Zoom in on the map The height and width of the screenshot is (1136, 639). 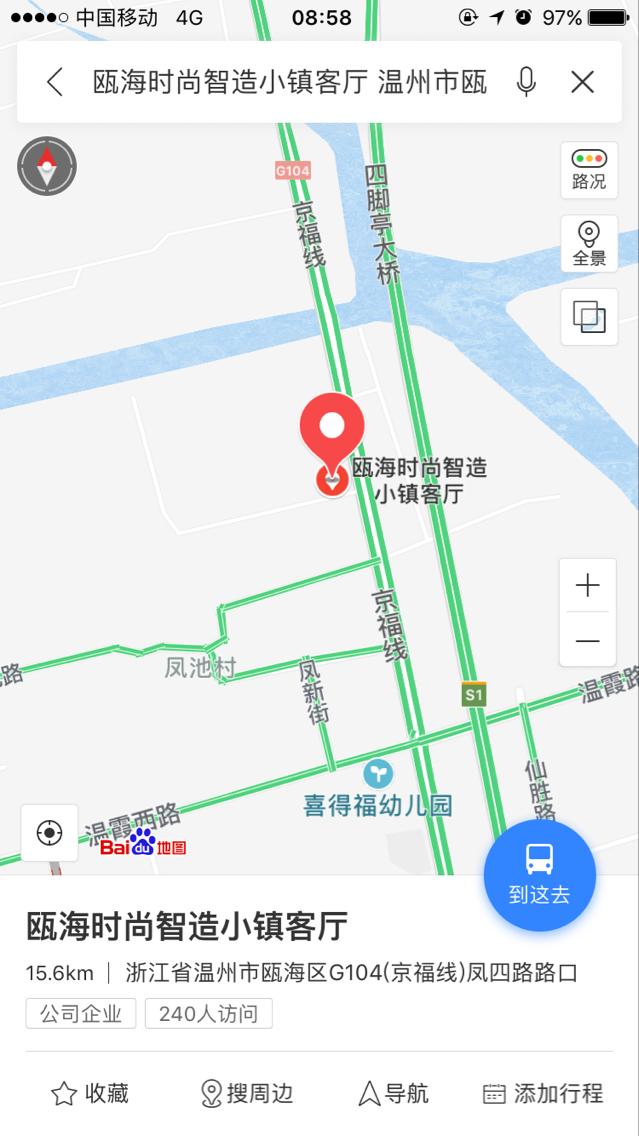pos(588,586)
